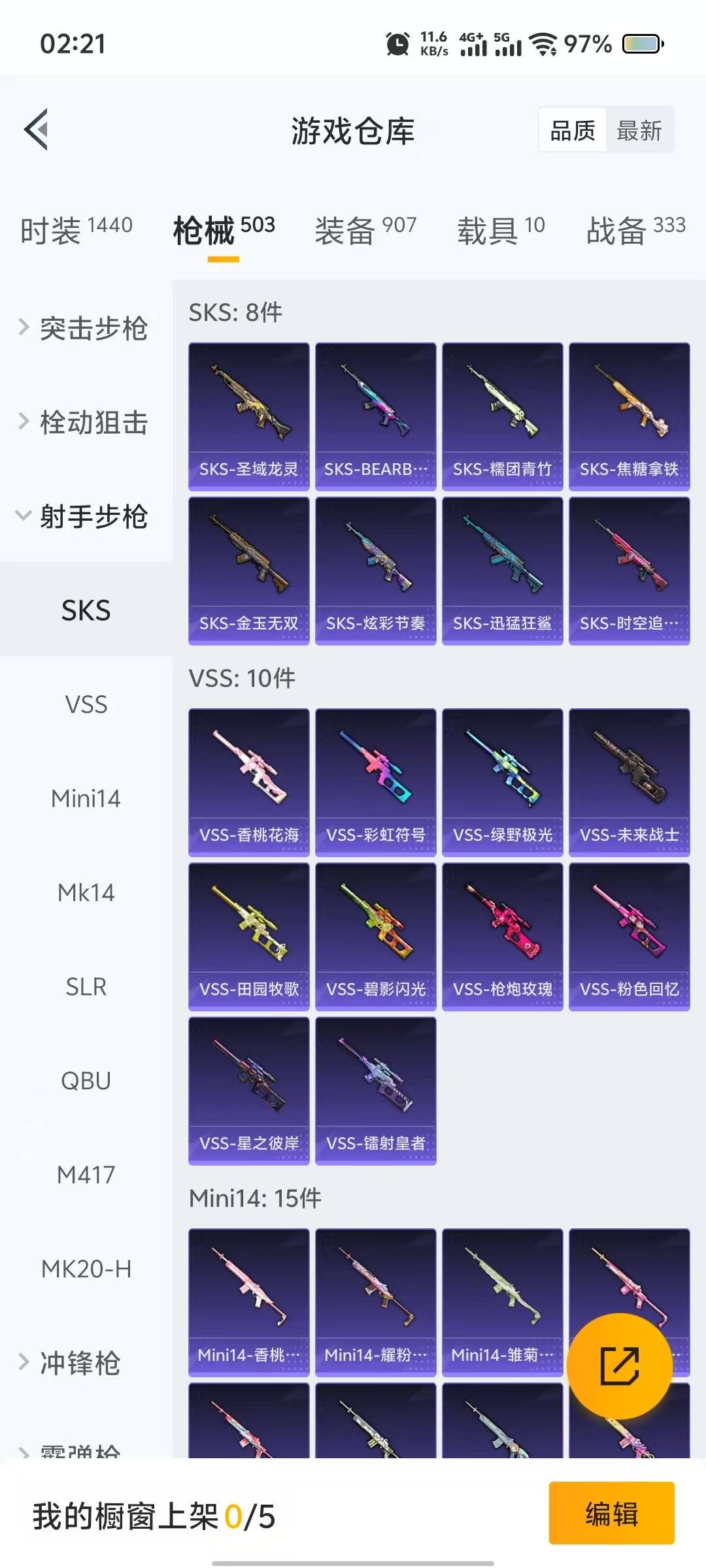Image resolution: width=706 pixels, height=1568 pixels.
Task: Tap the 编辑 button
Action: 611,1513
